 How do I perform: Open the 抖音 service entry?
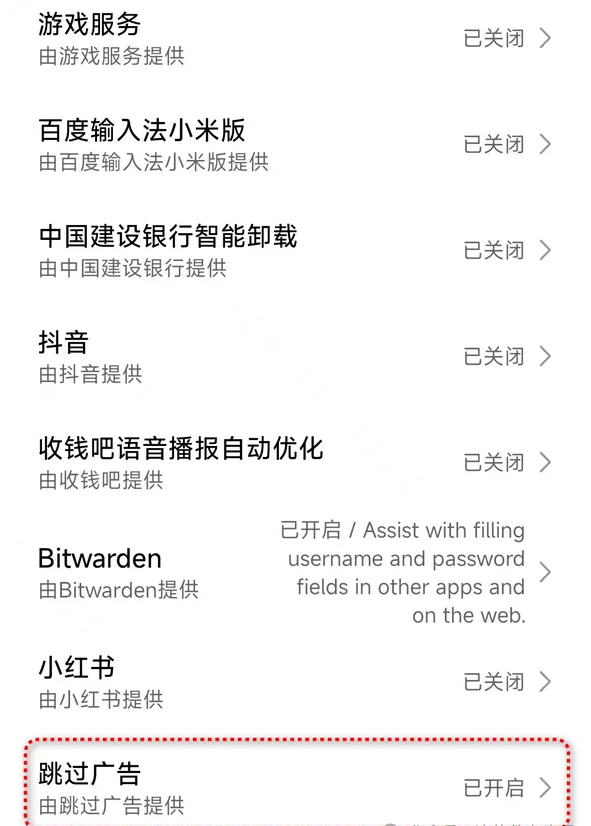296,357
